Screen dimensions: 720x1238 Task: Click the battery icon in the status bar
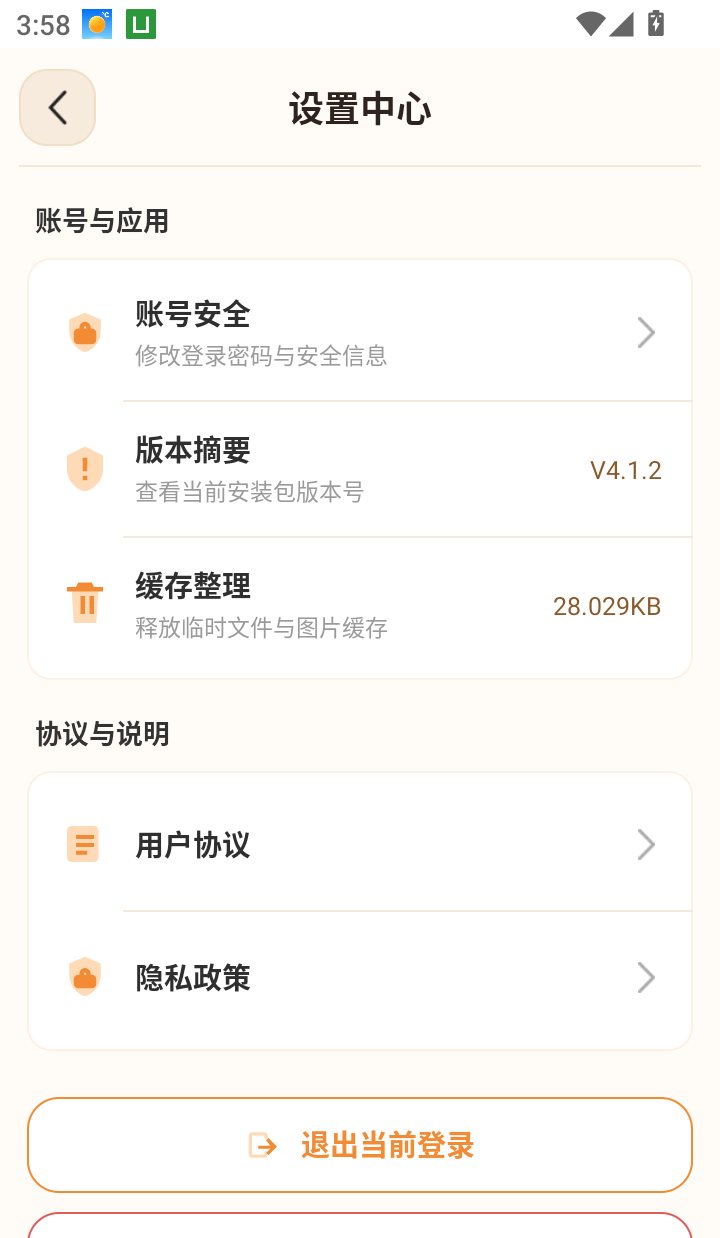656,24
